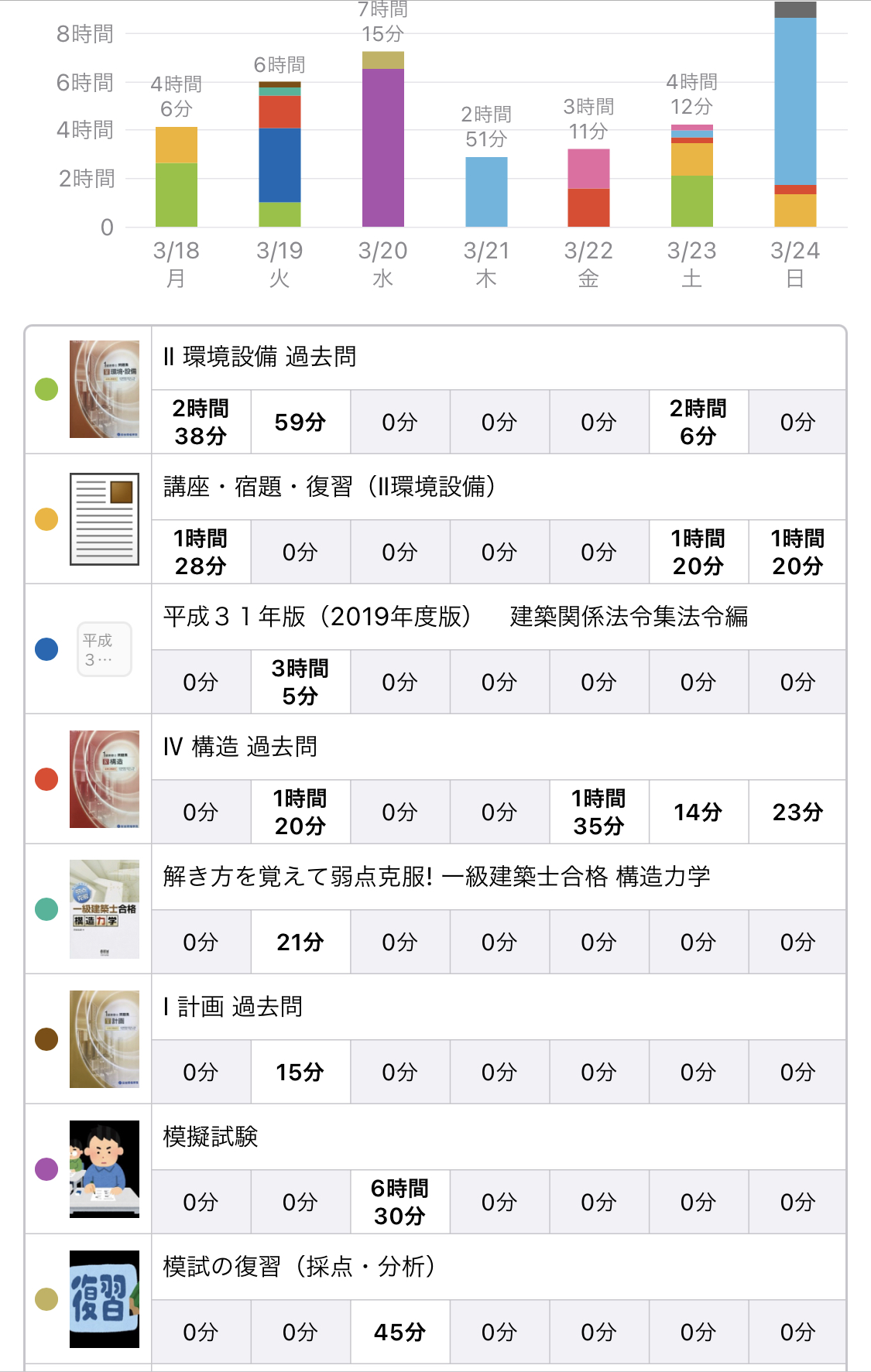Open the II 環境設備 過去問 book cover
The height and width of the screenshot is (1372, 871).
pyautogui.click(x=105, y=389)
